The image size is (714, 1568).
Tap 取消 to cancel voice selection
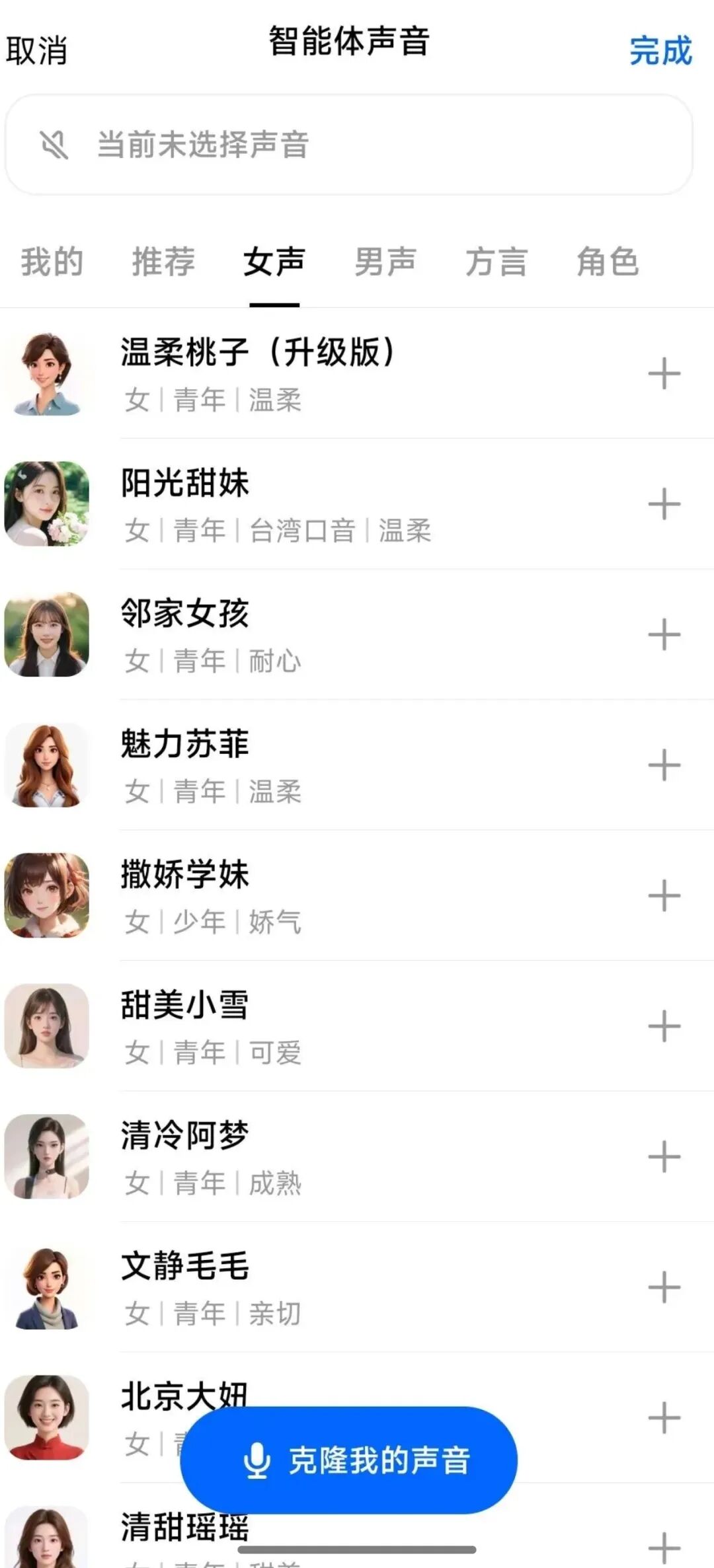pos(36,50)
